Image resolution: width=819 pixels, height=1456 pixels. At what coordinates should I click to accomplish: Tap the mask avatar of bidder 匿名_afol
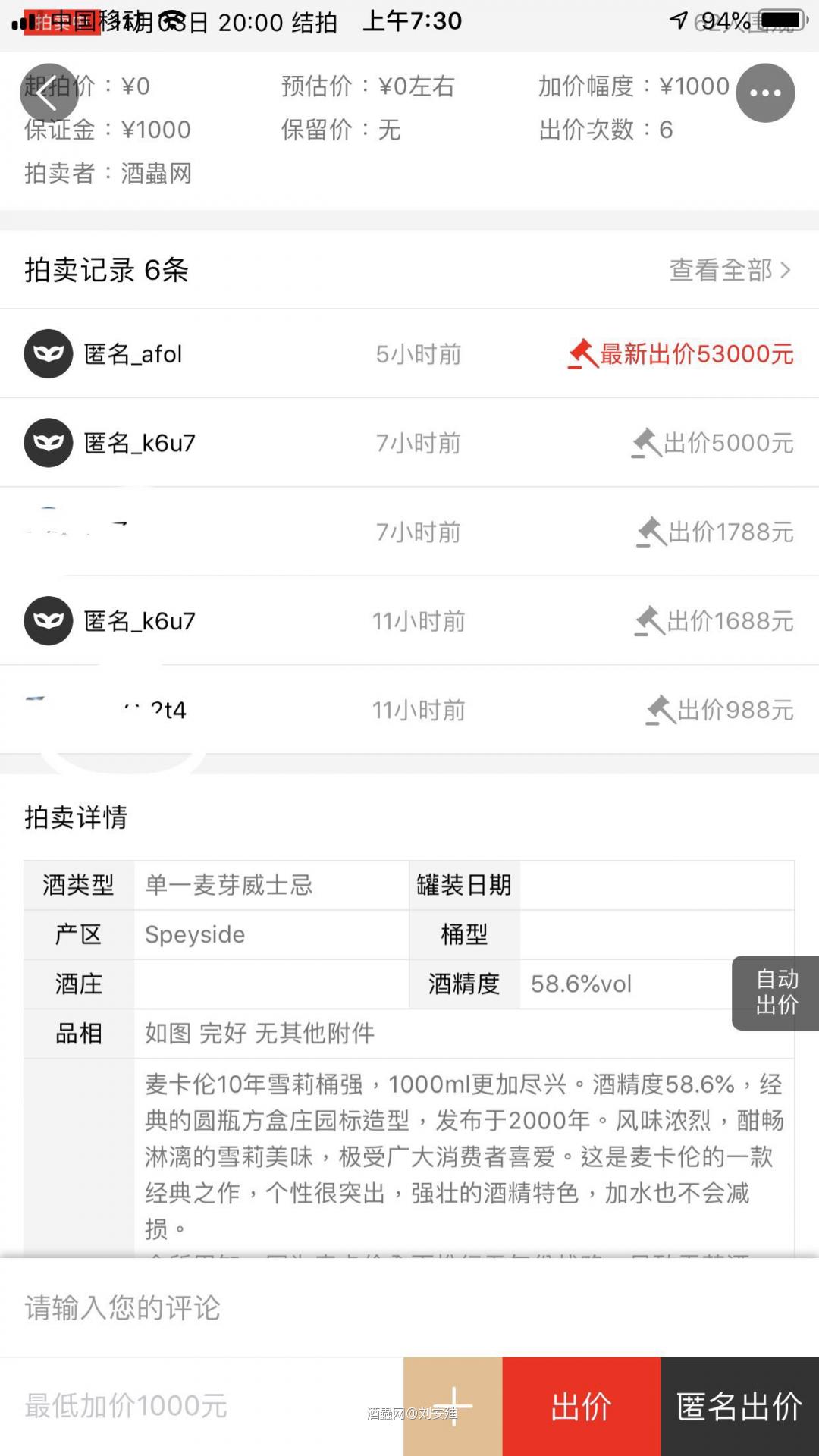(x=48, y=353)
